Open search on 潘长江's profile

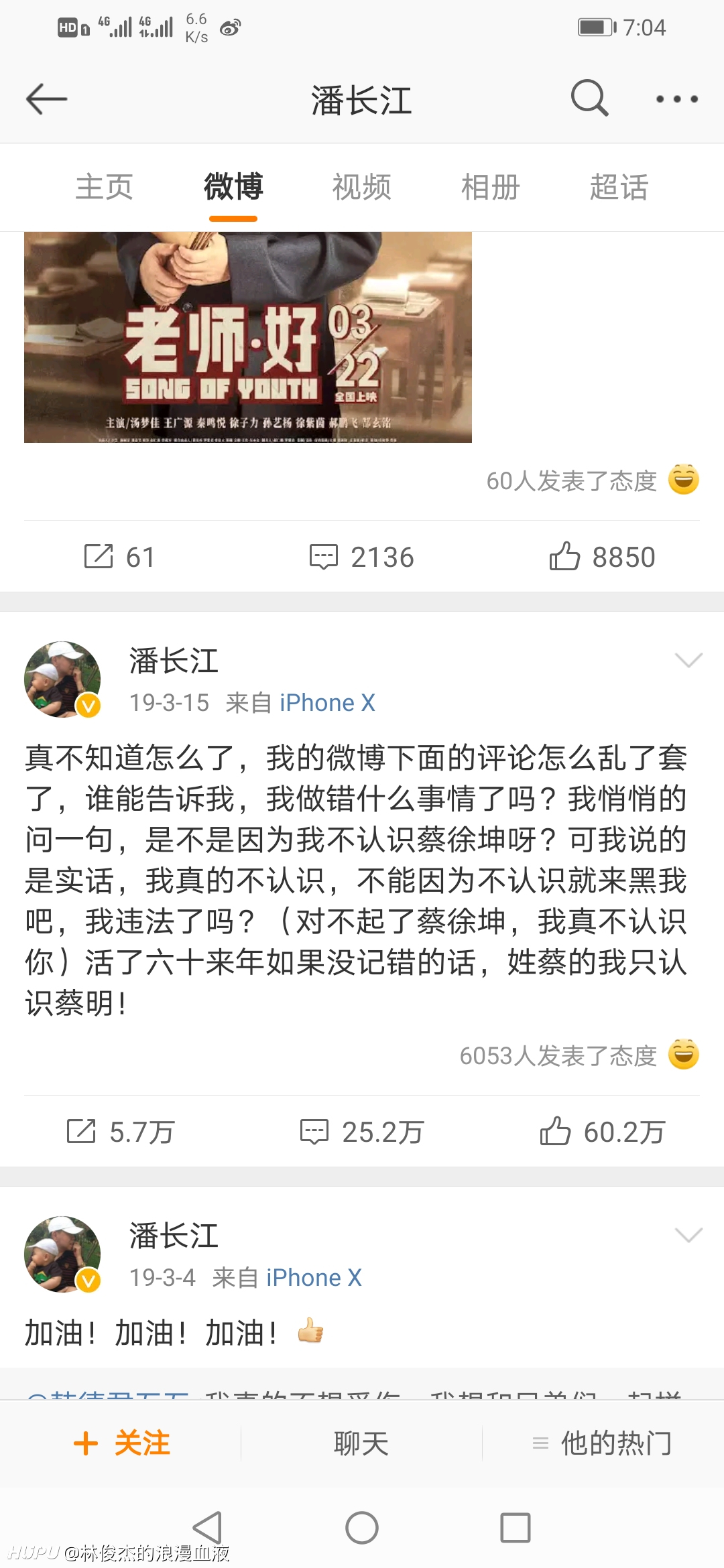(x=589, y=99)
